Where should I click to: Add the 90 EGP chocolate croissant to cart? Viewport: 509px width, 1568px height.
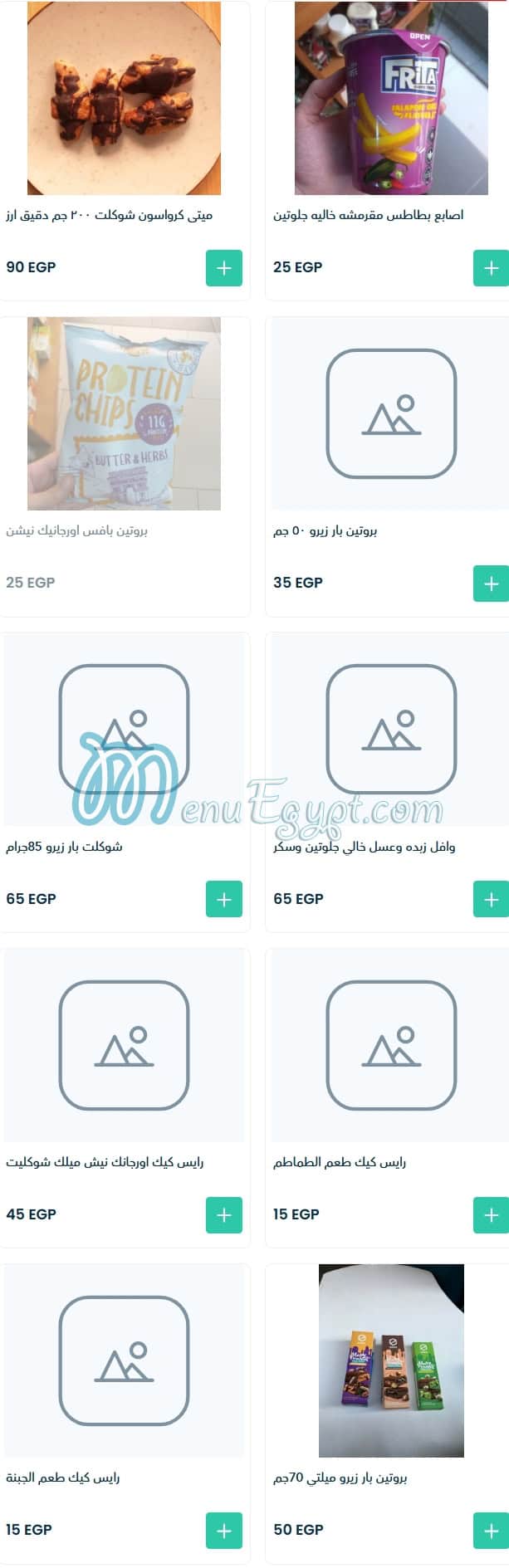point(224,268)
